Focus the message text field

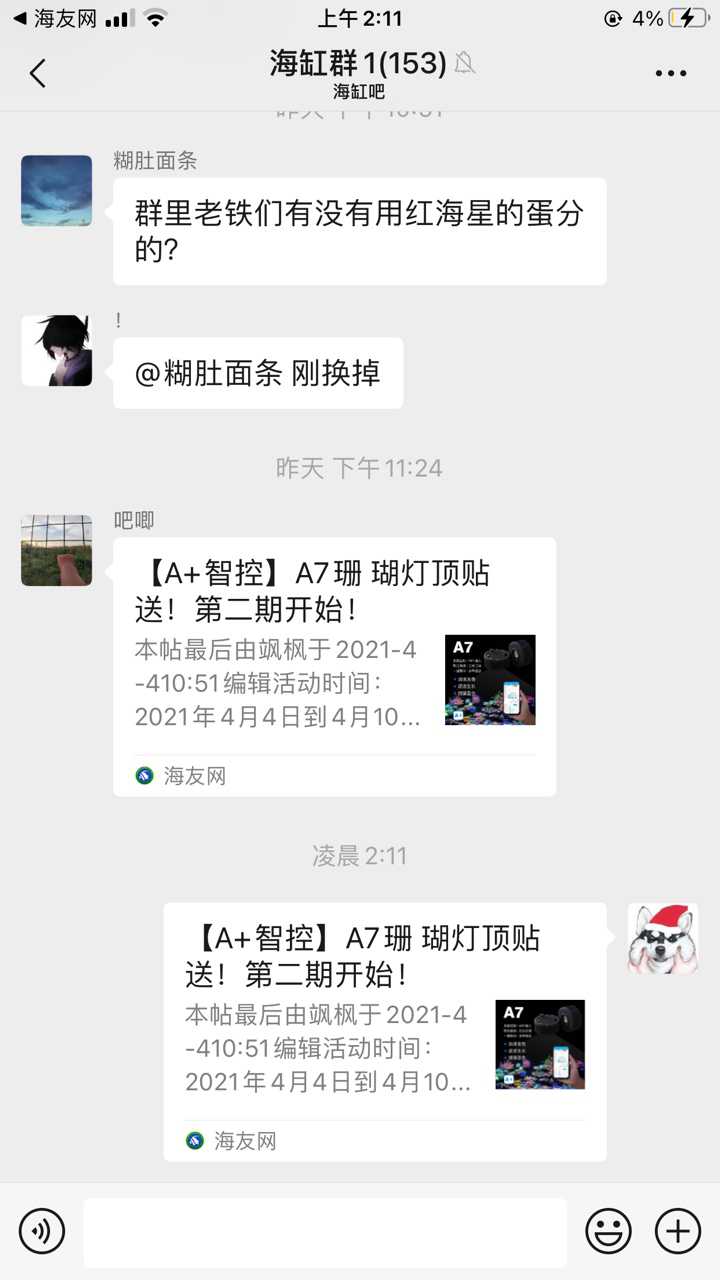coord(324,1232)
